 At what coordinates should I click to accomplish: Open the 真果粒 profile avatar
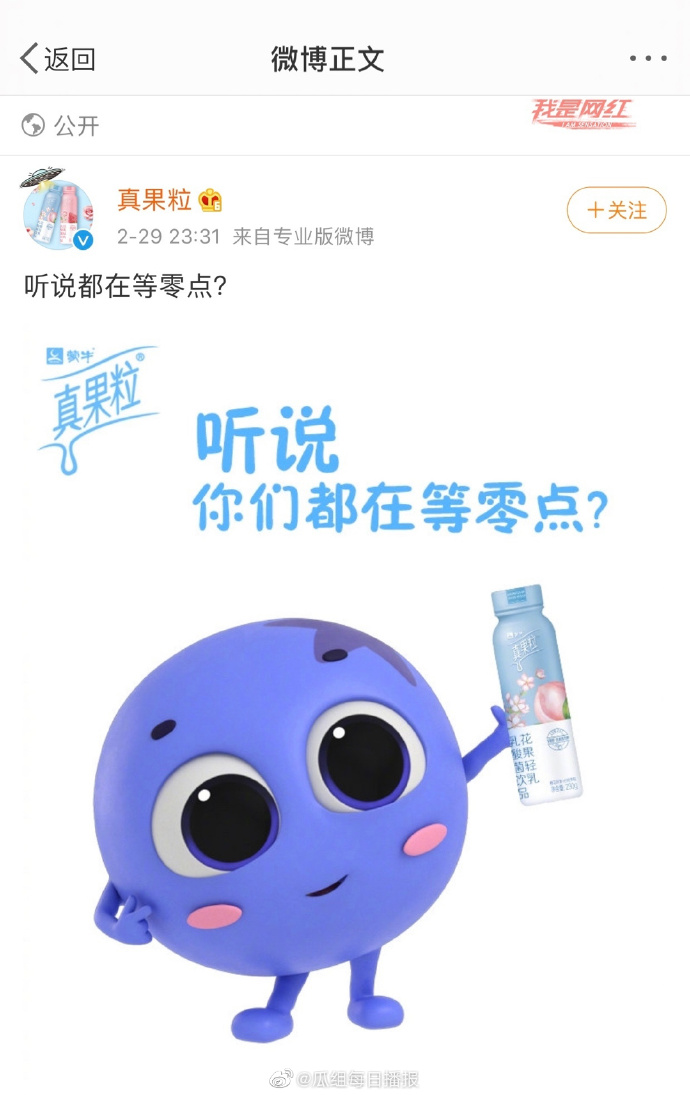pos(58,213)
